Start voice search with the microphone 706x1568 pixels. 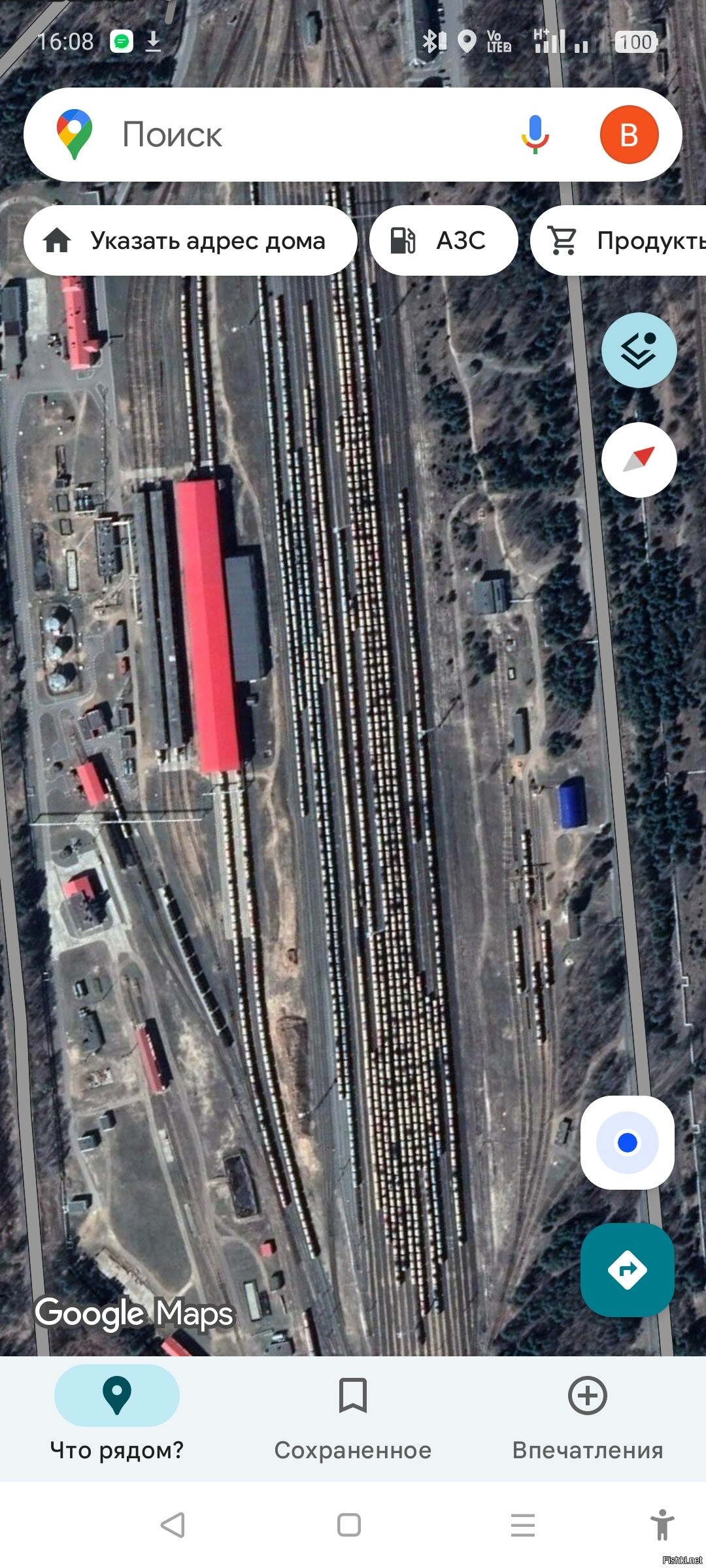pyautogui.click(x=535, y=135)
